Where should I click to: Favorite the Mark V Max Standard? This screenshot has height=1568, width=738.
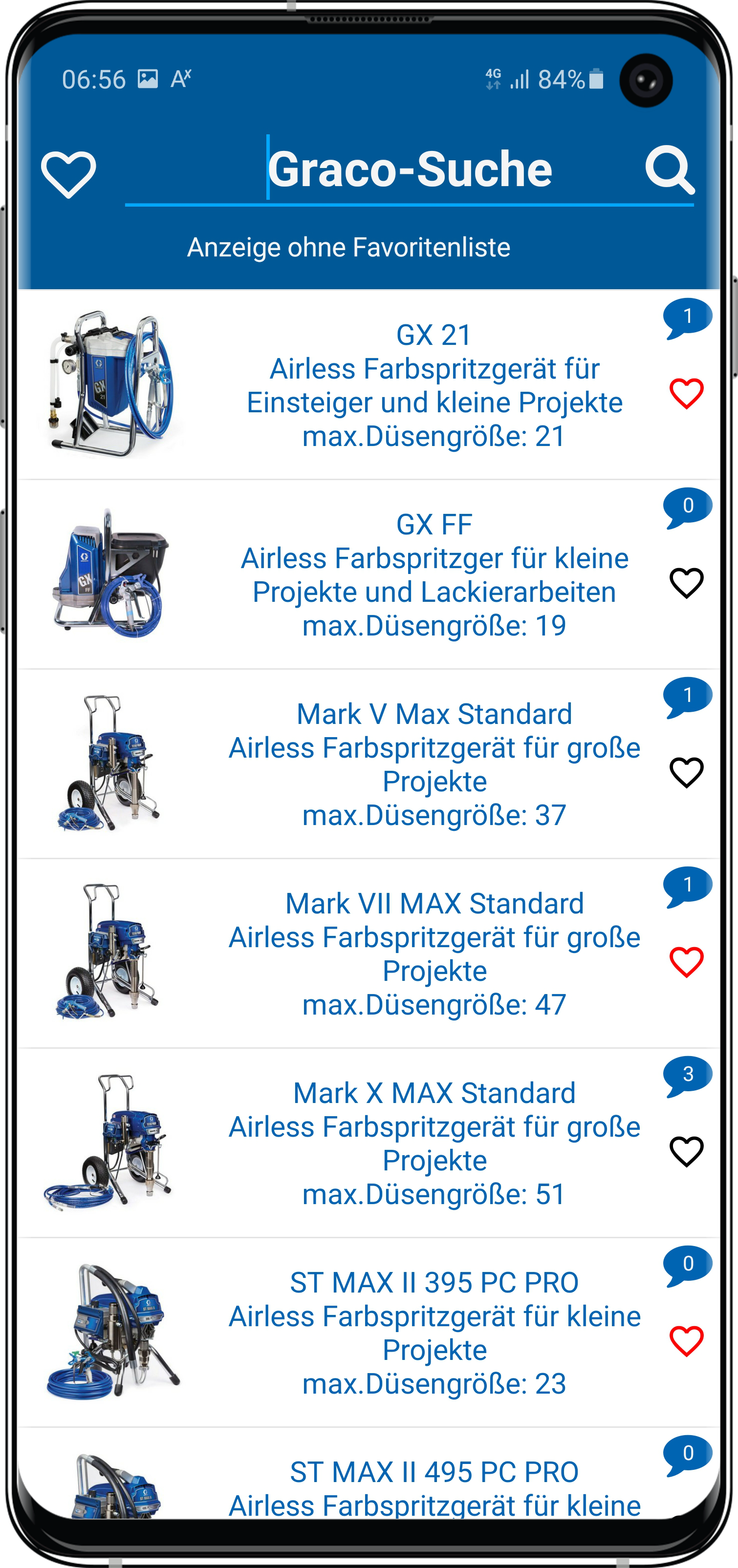(x=686, y=772)
